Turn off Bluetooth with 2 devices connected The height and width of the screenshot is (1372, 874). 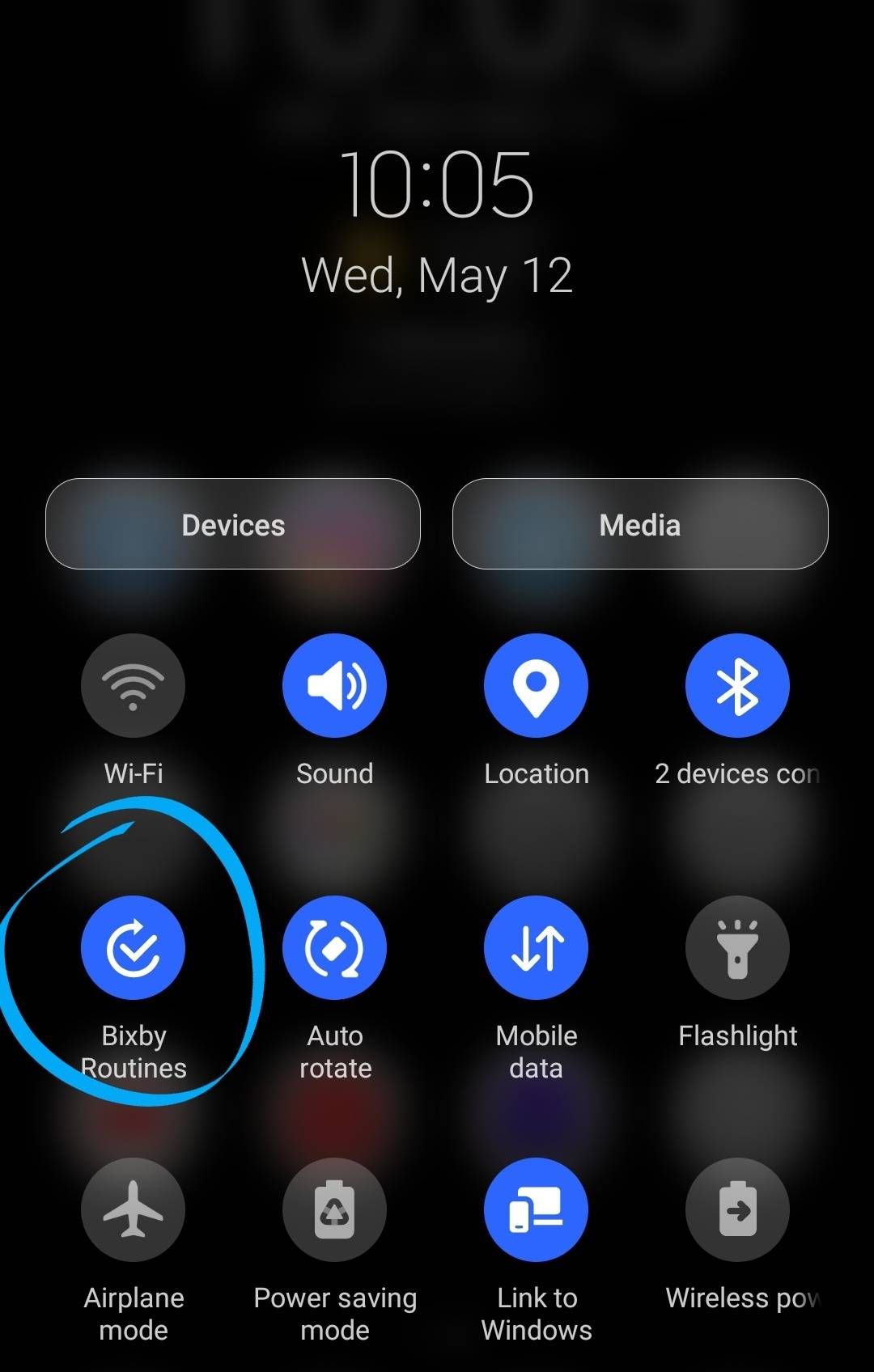click(x=737, y=685)
